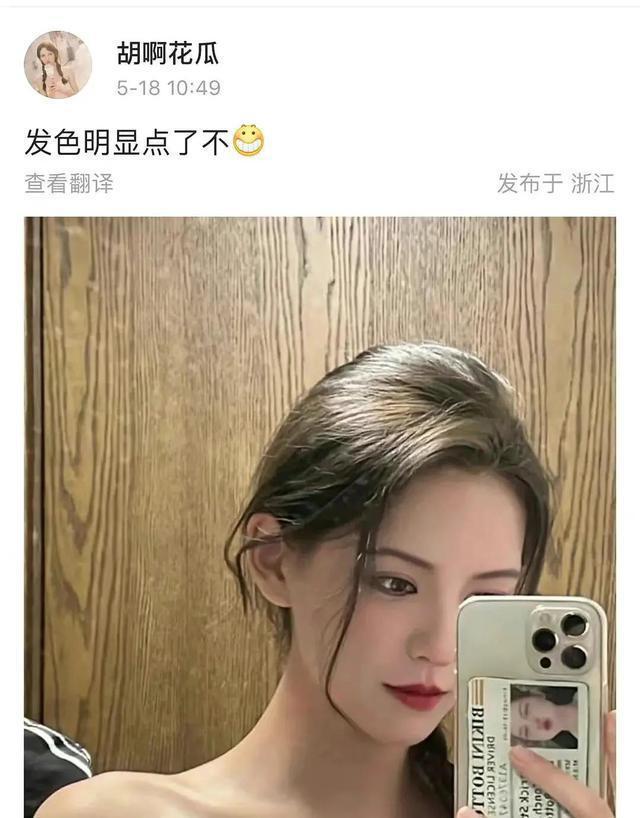Screen dimensions: 640x818
Task: Tap 查看翻译 to translate the post
Action: [69, 184]
